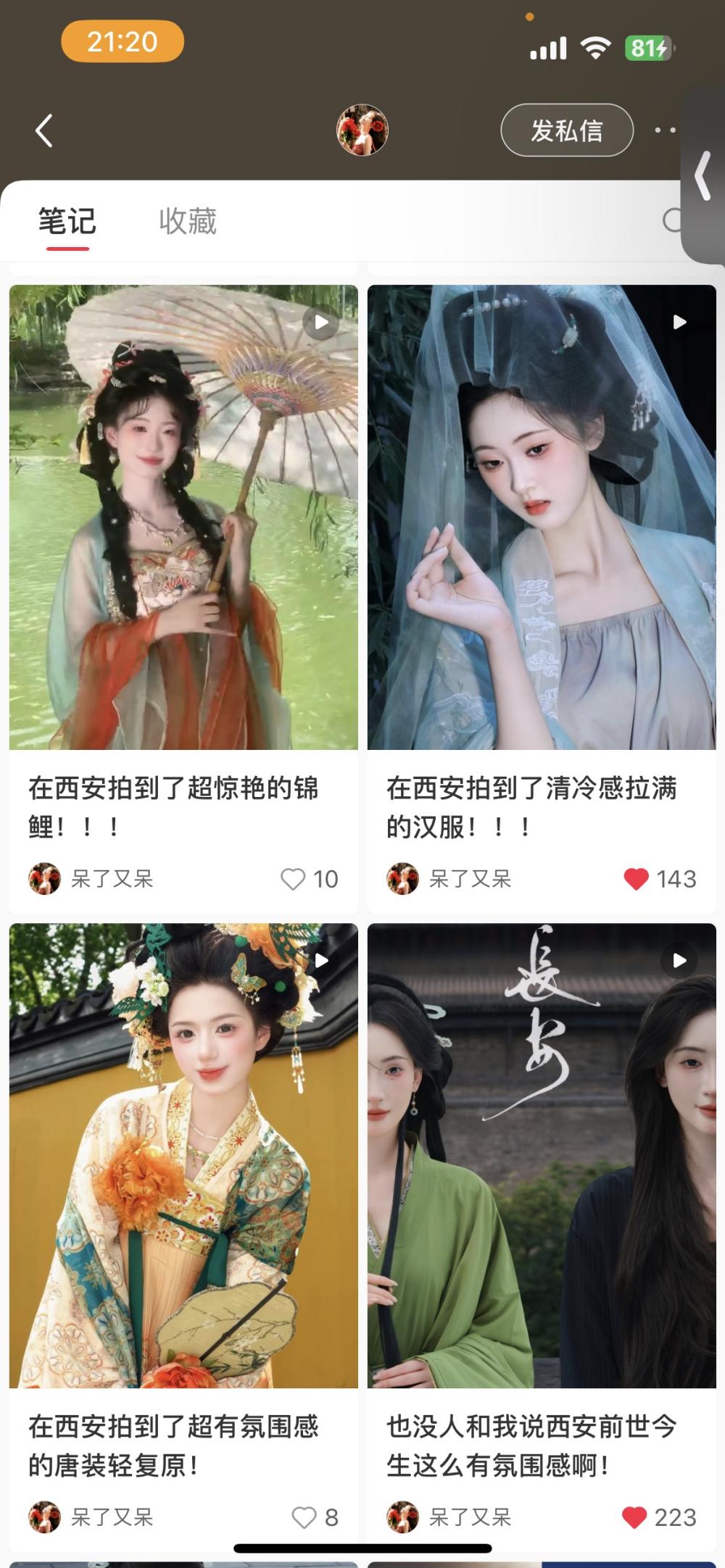The width and height of the screenshot is (725, 1568).
Task: Open the 超惊艳的锦鲤 video note
Action: (183, 517)
